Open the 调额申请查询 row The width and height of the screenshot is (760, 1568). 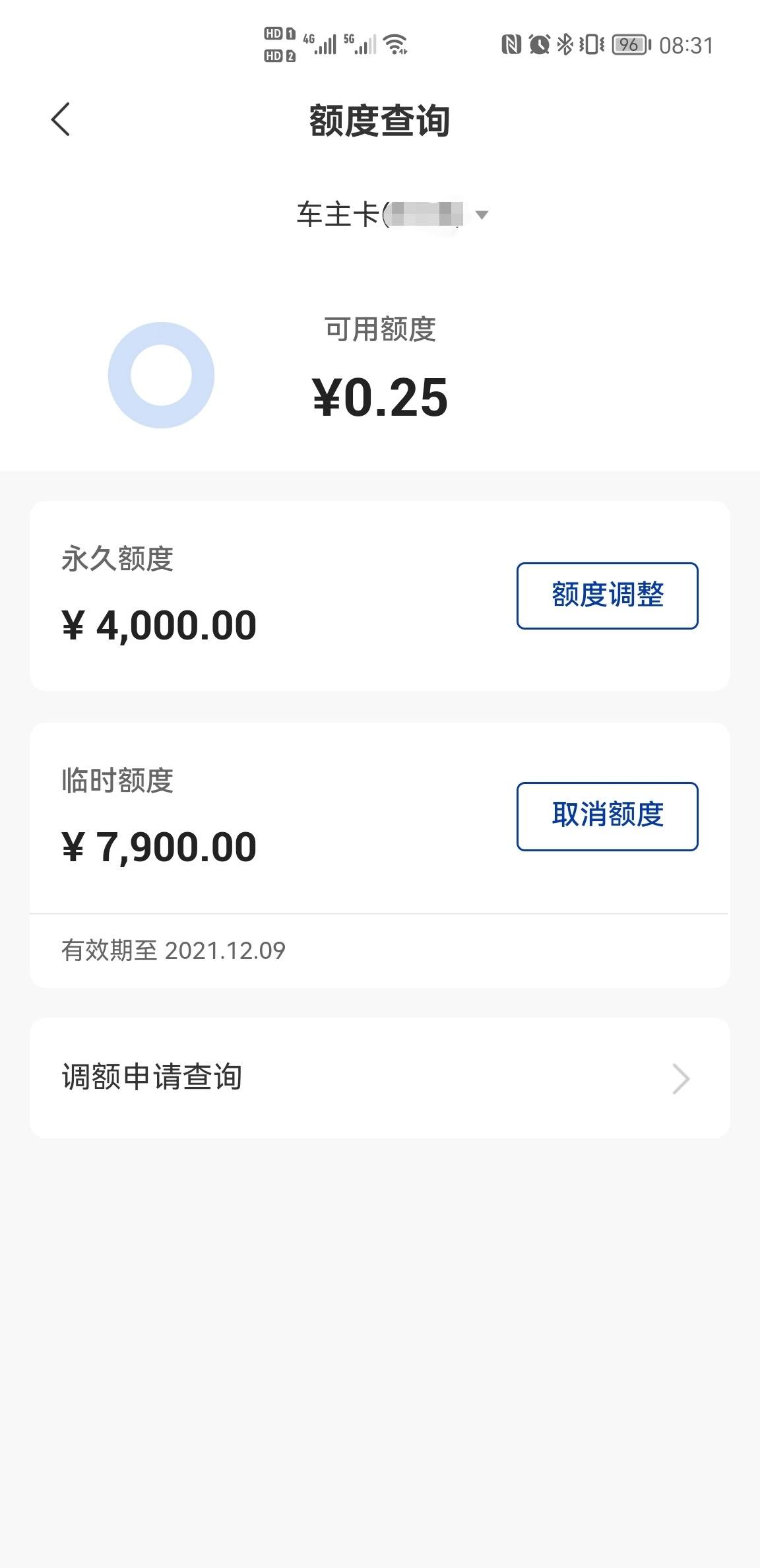380,1078
